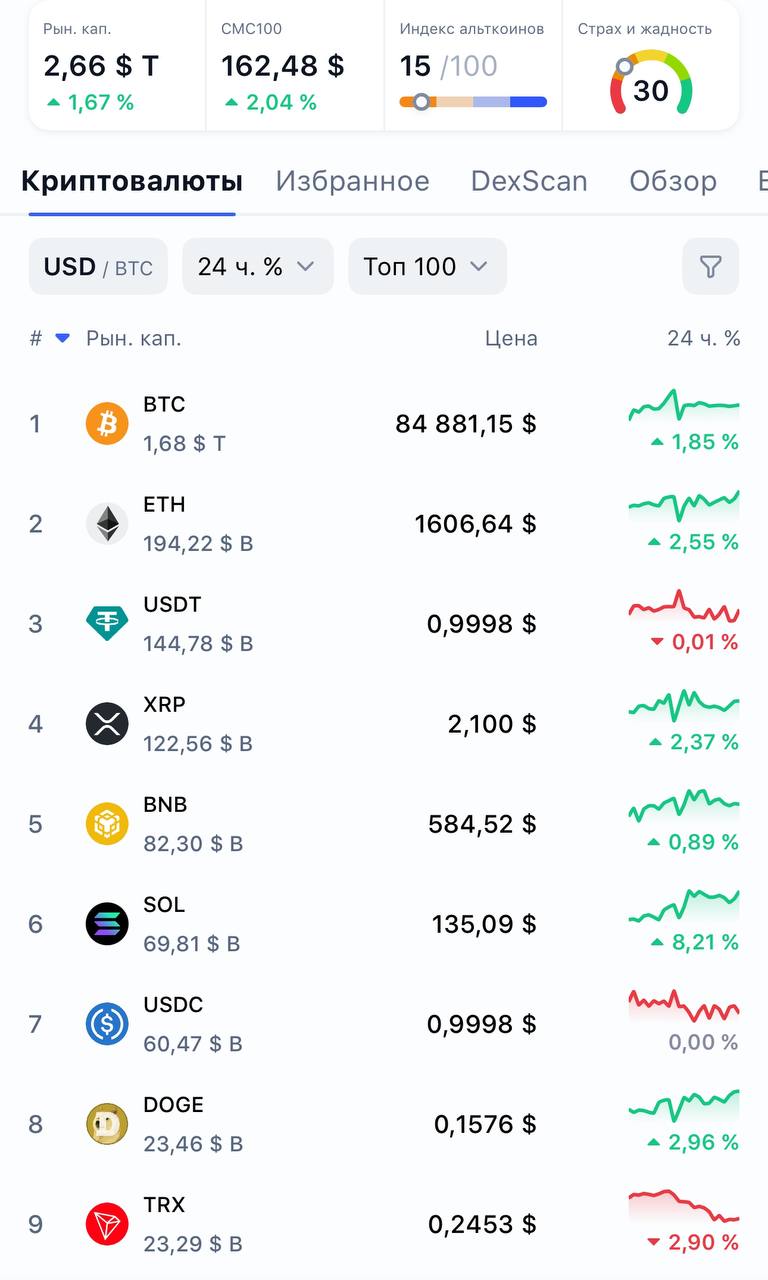Open the Индекс альткоинов card
This screenshot has width=768, height=1280.
pyautogui.click(x=473, y=65)
